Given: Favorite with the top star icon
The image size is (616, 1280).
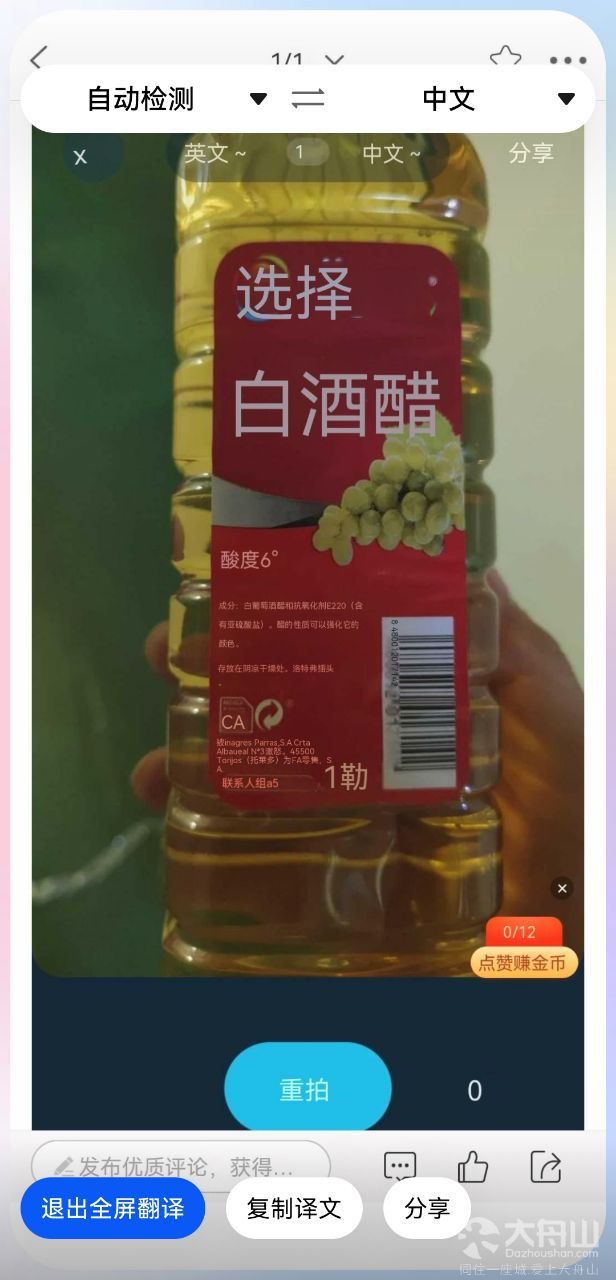Looking at the screenshot, I should pos(505,58).
